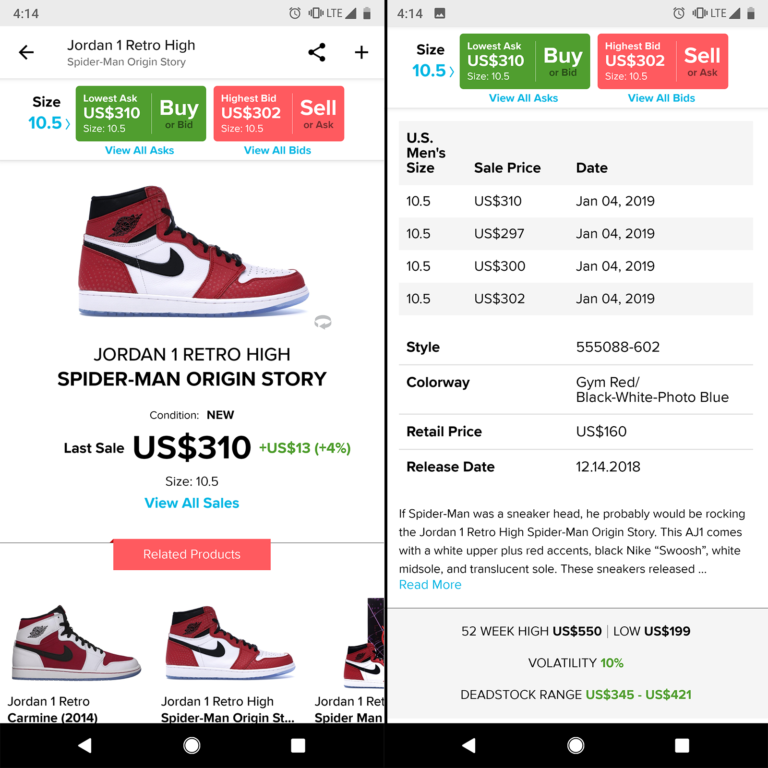Screen dimensions: 768x768
Task: Go back using the app bar arrow
Action: click(26, 53)
